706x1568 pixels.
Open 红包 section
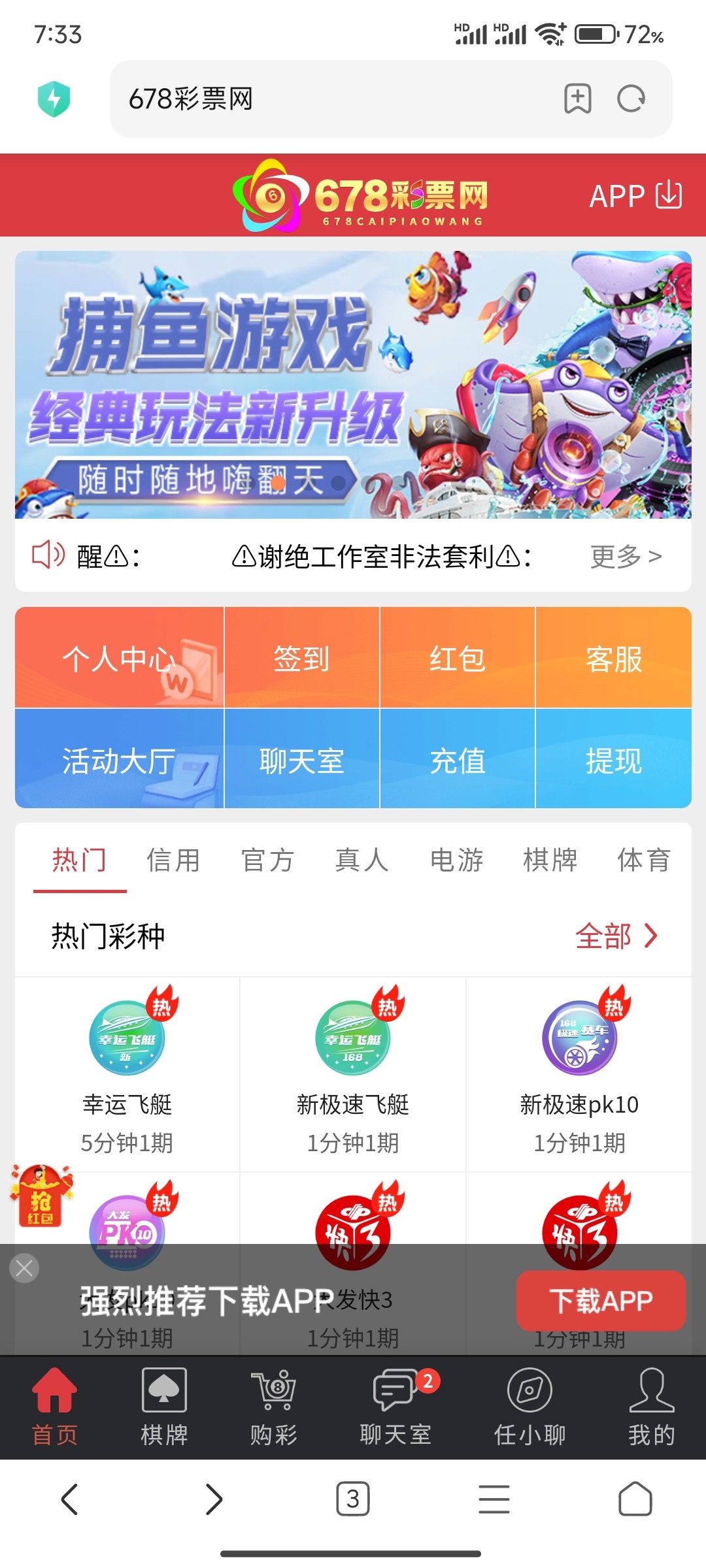458,658
